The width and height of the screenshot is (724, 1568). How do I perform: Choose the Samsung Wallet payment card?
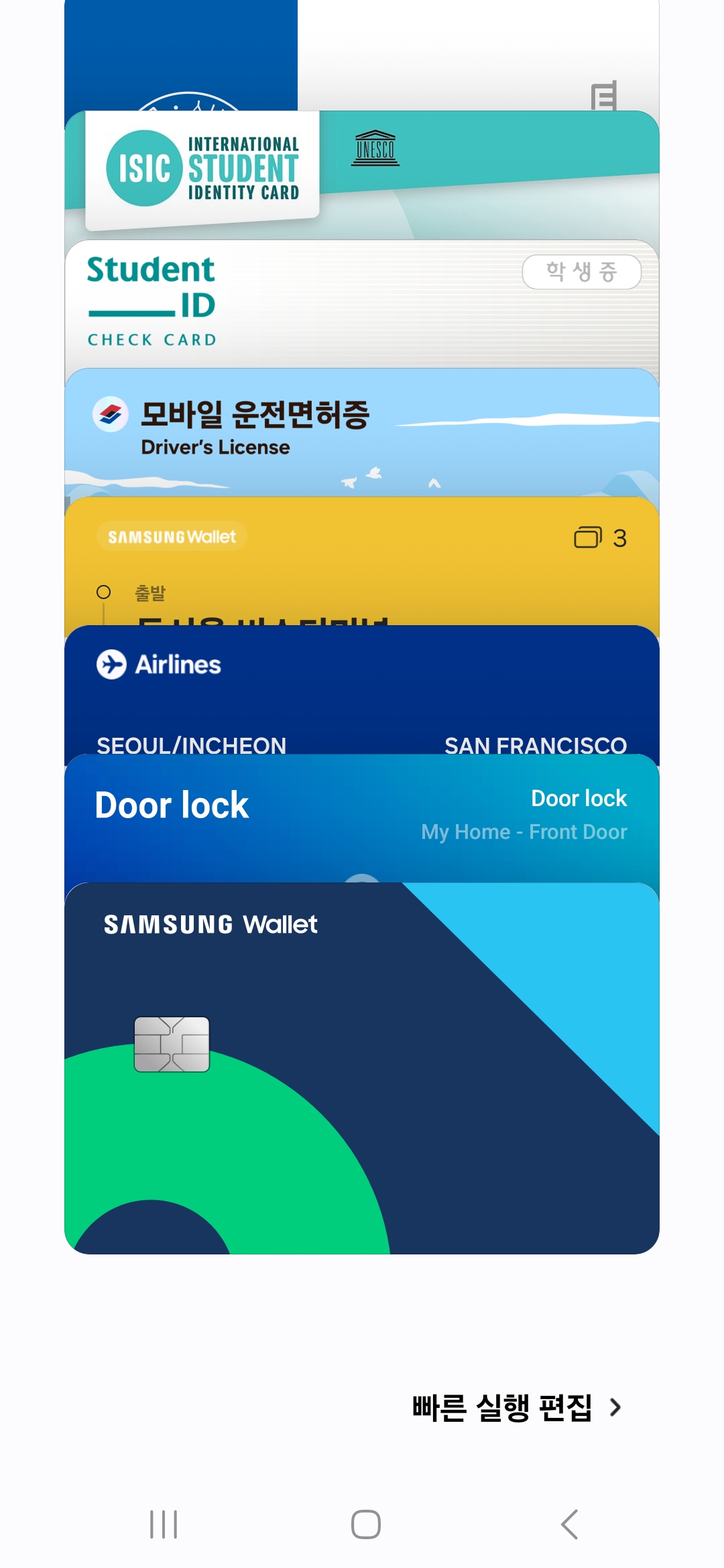coord(362,1072)
